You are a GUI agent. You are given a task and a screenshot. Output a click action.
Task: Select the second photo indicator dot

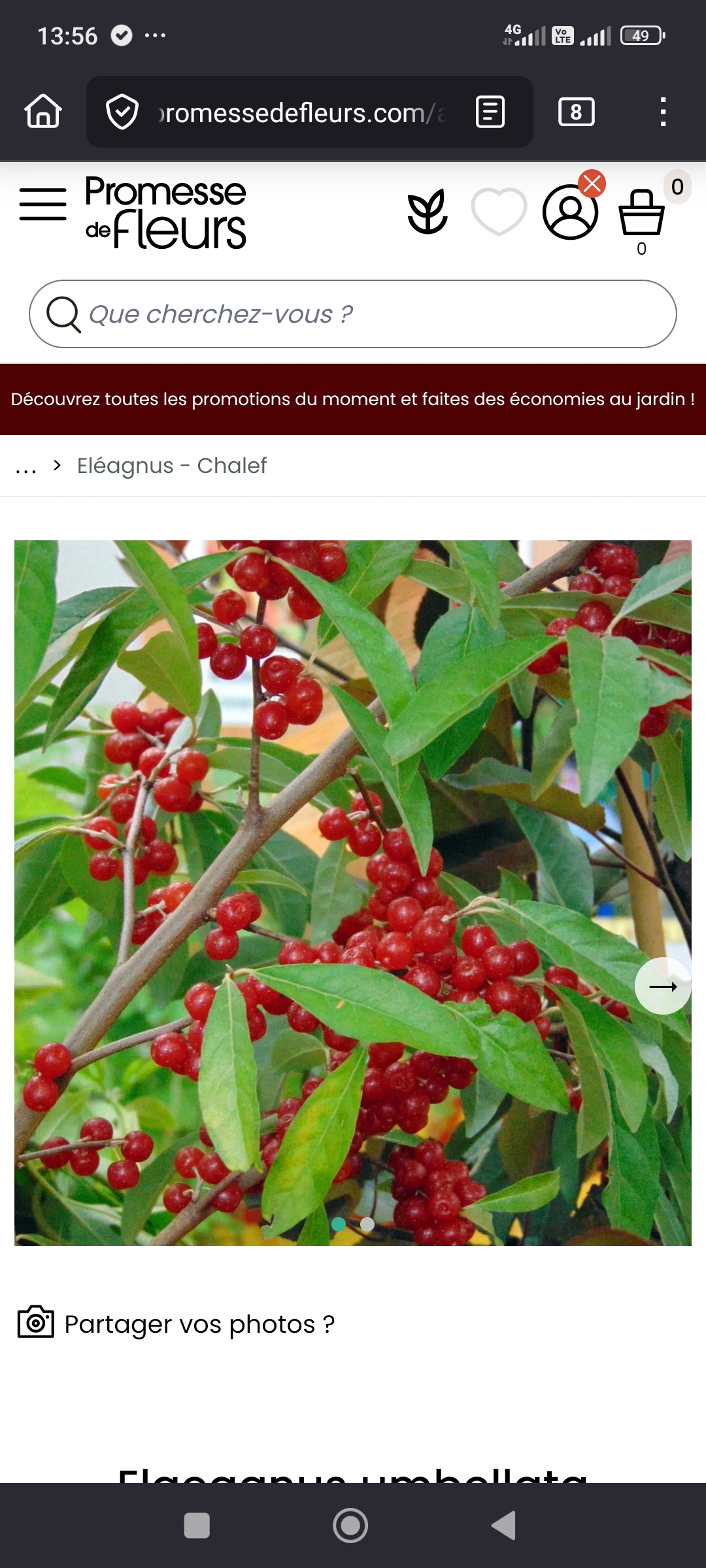[367, 1224]
